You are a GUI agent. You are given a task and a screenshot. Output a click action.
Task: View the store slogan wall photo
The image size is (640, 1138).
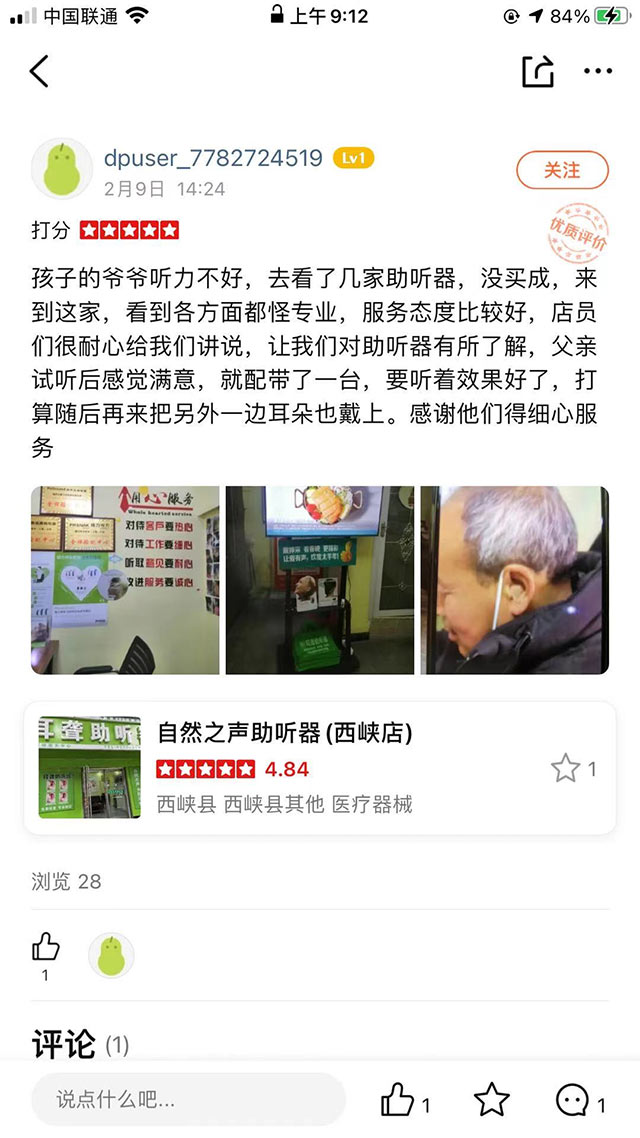[125, 580]
